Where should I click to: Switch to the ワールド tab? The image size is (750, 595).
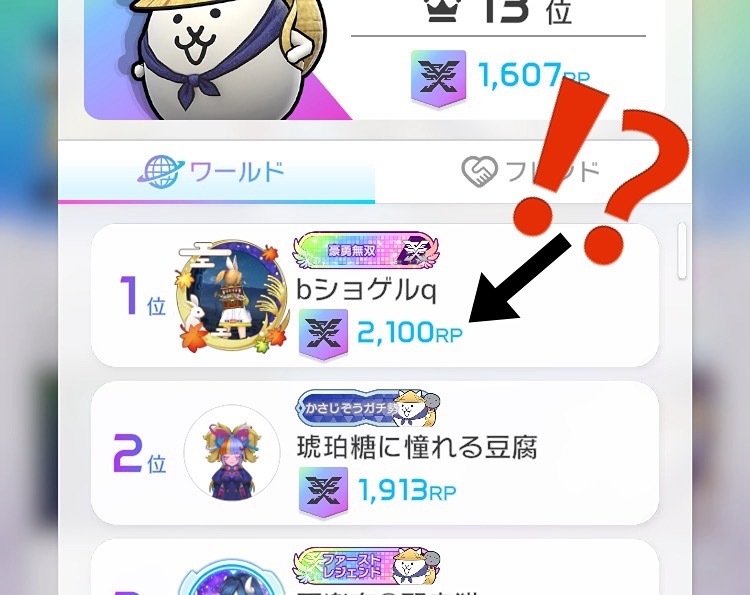216,173
